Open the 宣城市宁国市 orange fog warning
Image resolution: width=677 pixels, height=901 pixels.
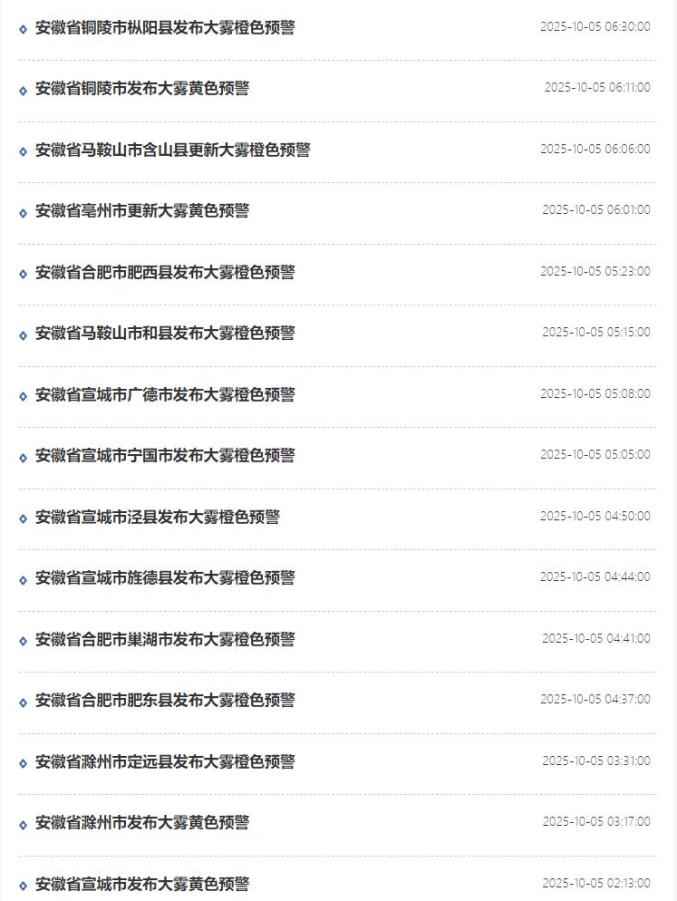point(165,456)
